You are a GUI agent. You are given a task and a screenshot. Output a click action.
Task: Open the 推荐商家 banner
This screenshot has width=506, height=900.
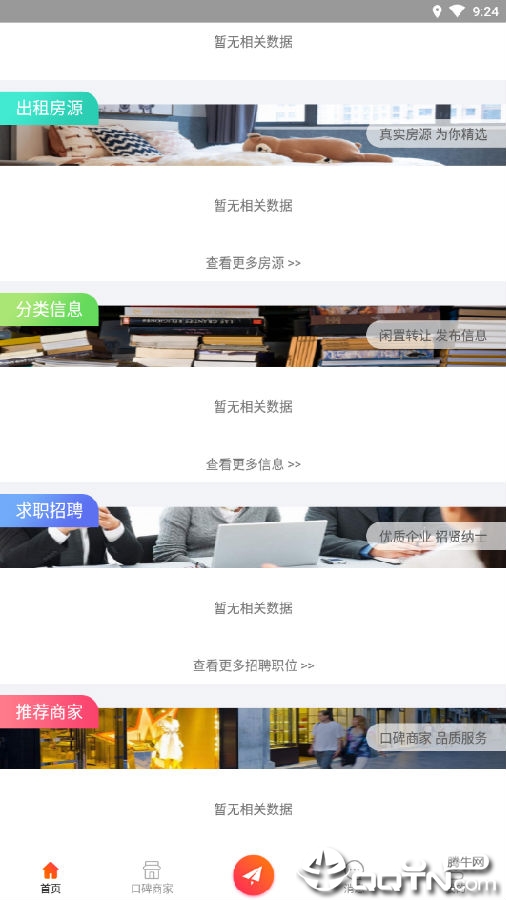[253, 733]
